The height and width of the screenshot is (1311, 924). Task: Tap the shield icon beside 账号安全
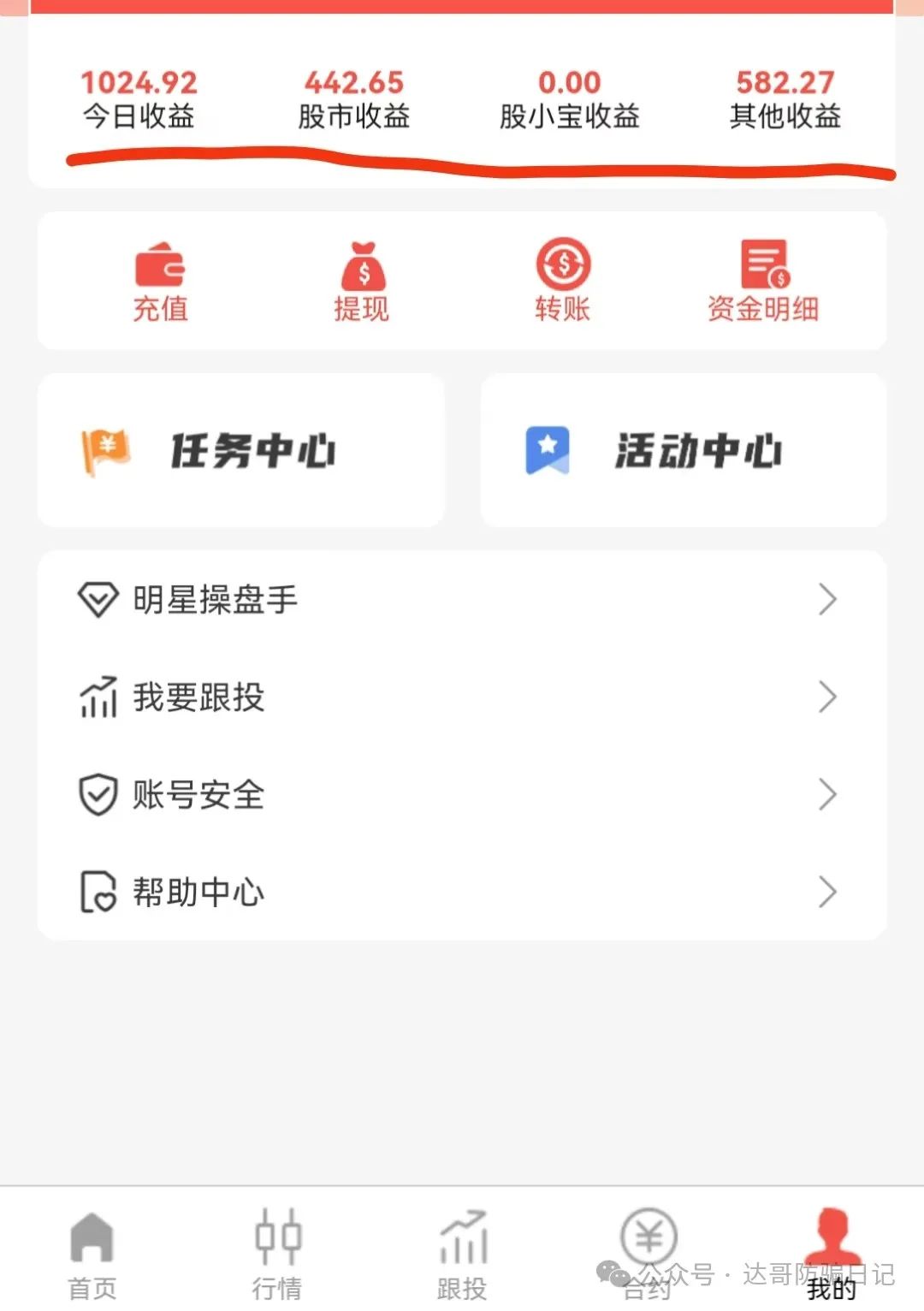98,794
